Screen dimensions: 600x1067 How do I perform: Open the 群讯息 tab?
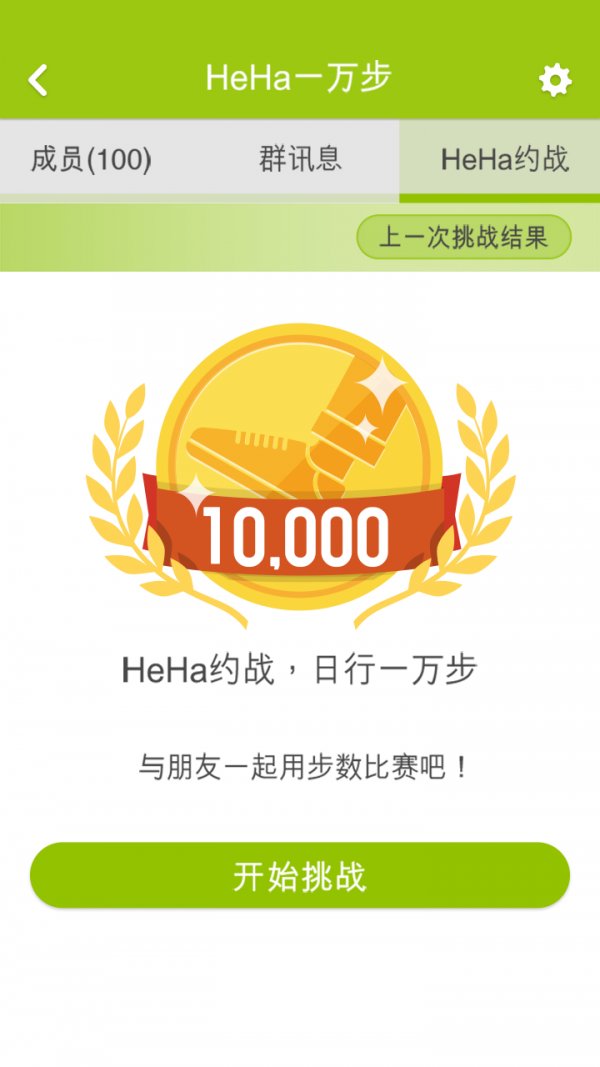[300, 159]
